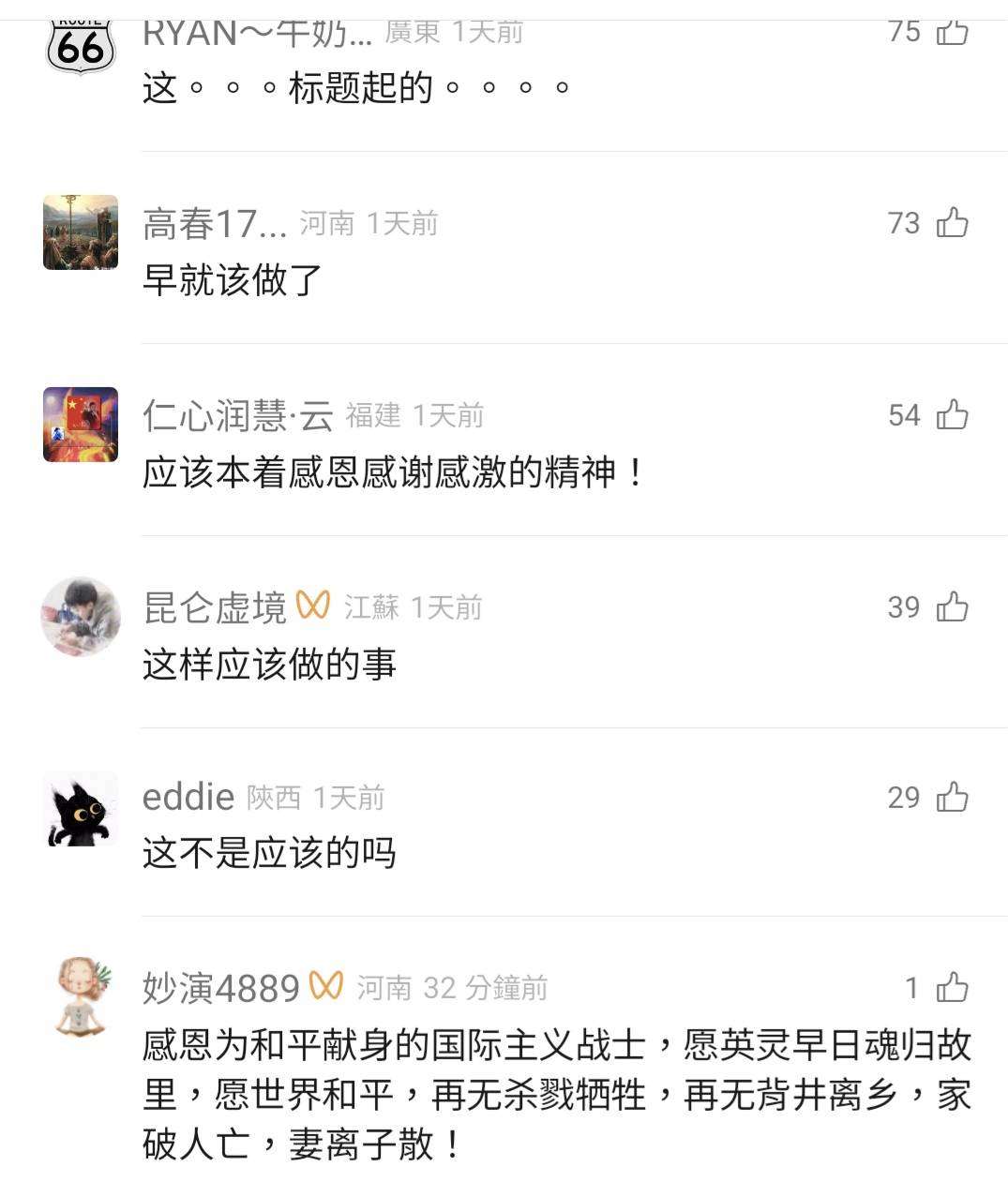View eddie's black cat avatar profile
The image size is (1008, 1182).
point(81,808)
